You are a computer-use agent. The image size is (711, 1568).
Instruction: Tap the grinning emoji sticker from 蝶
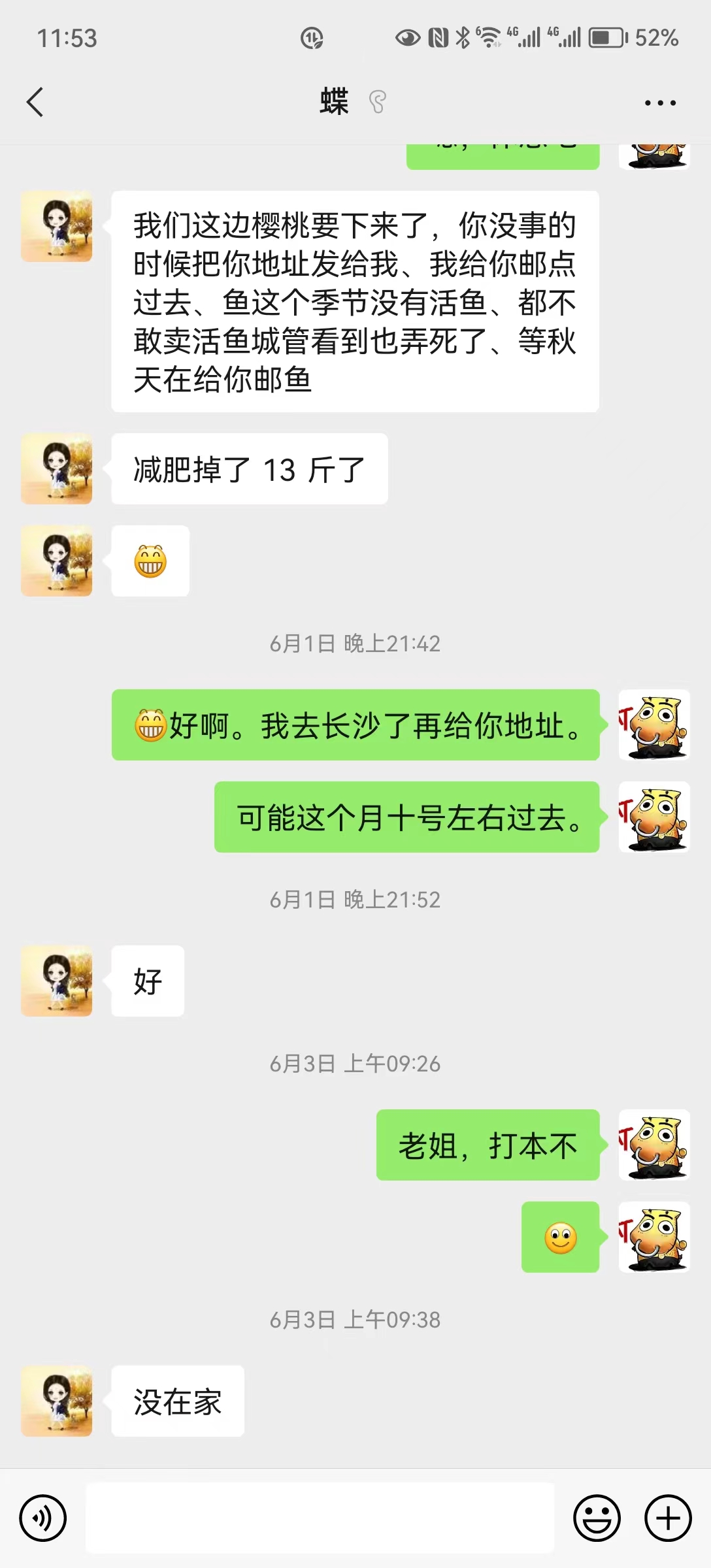pos(150,561)
